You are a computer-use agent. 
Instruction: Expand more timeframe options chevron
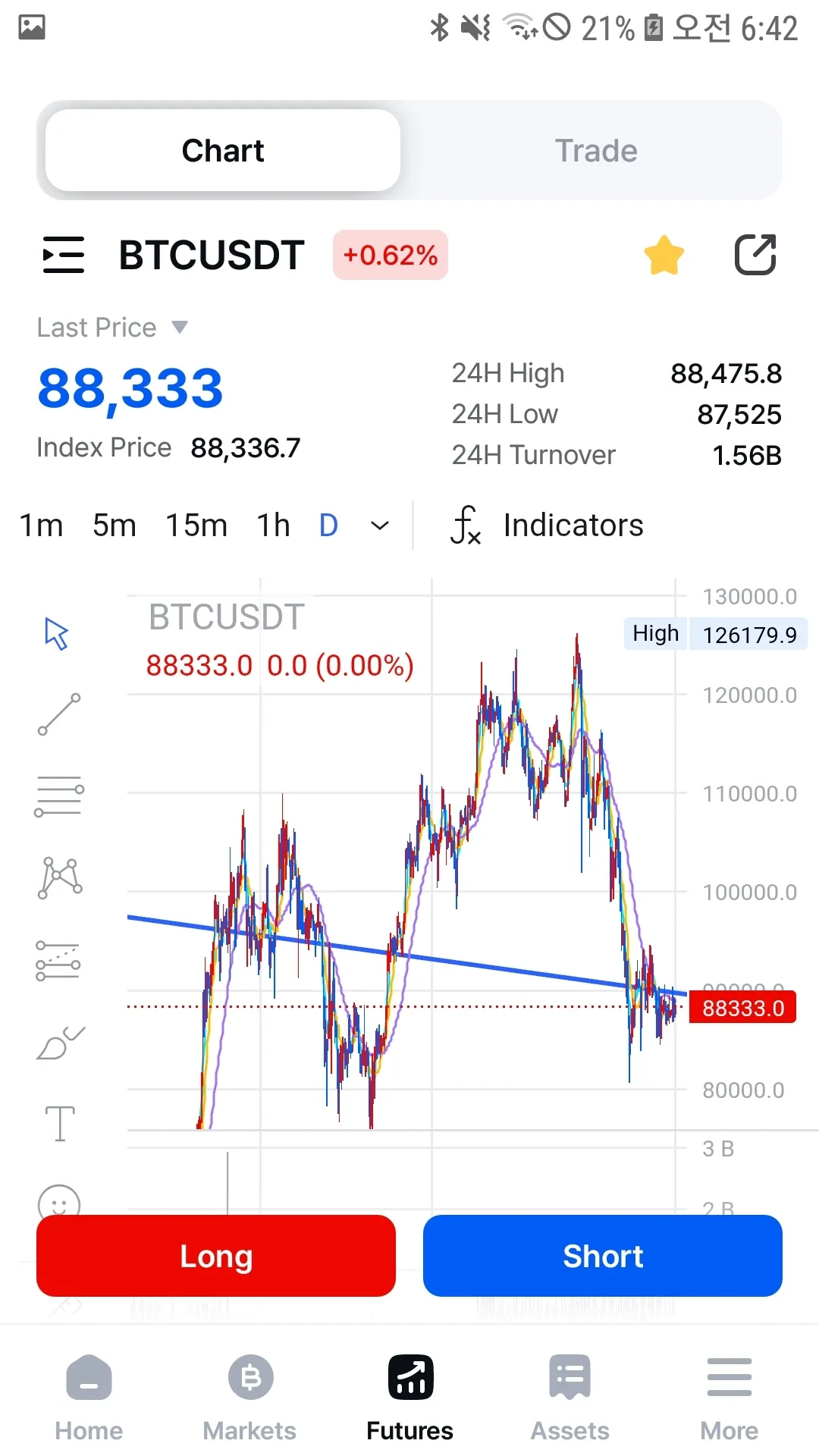pyautogui.click(x=379, y=526)
